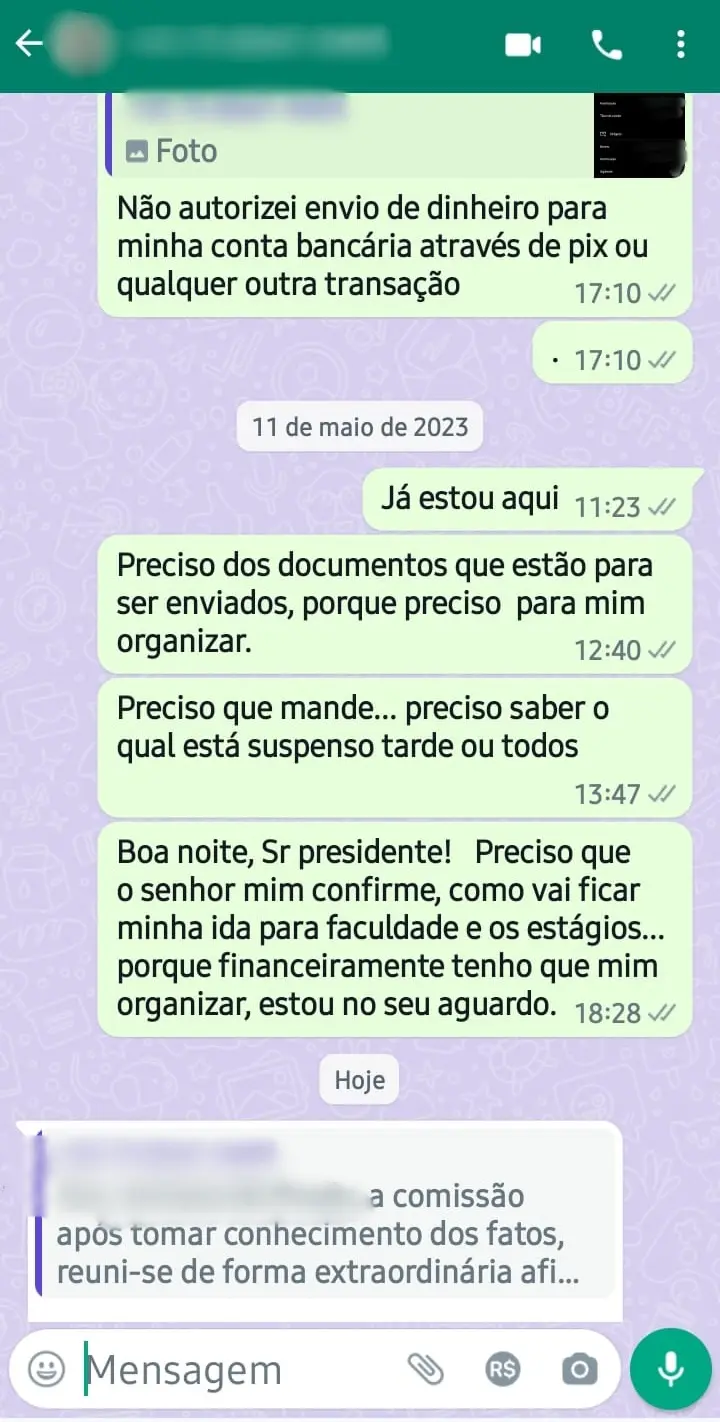Tap the microphone to record audio
Viewport: 720px width, 1422px height.
pos(670,1369)
